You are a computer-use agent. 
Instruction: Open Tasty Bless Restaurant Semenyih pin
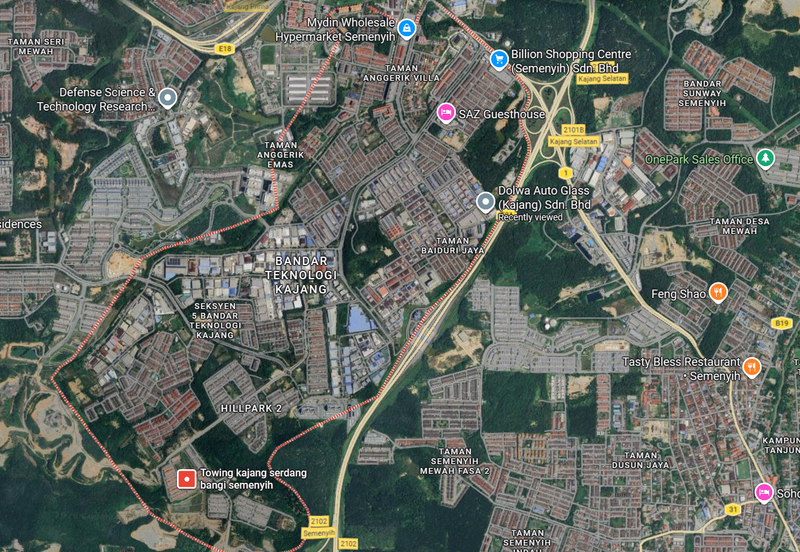pos(752,367)
